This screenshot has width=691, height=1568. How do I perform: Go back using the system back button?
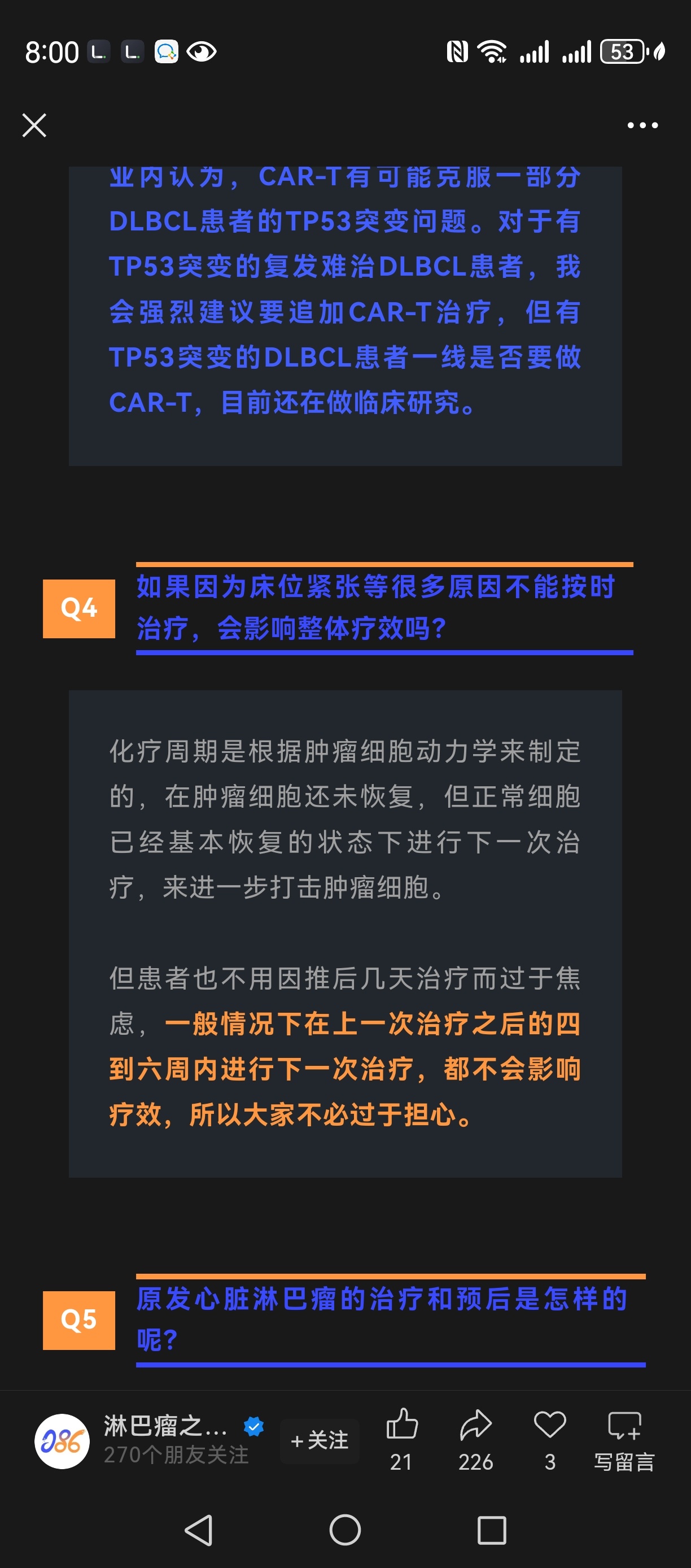coord(198,1530)
